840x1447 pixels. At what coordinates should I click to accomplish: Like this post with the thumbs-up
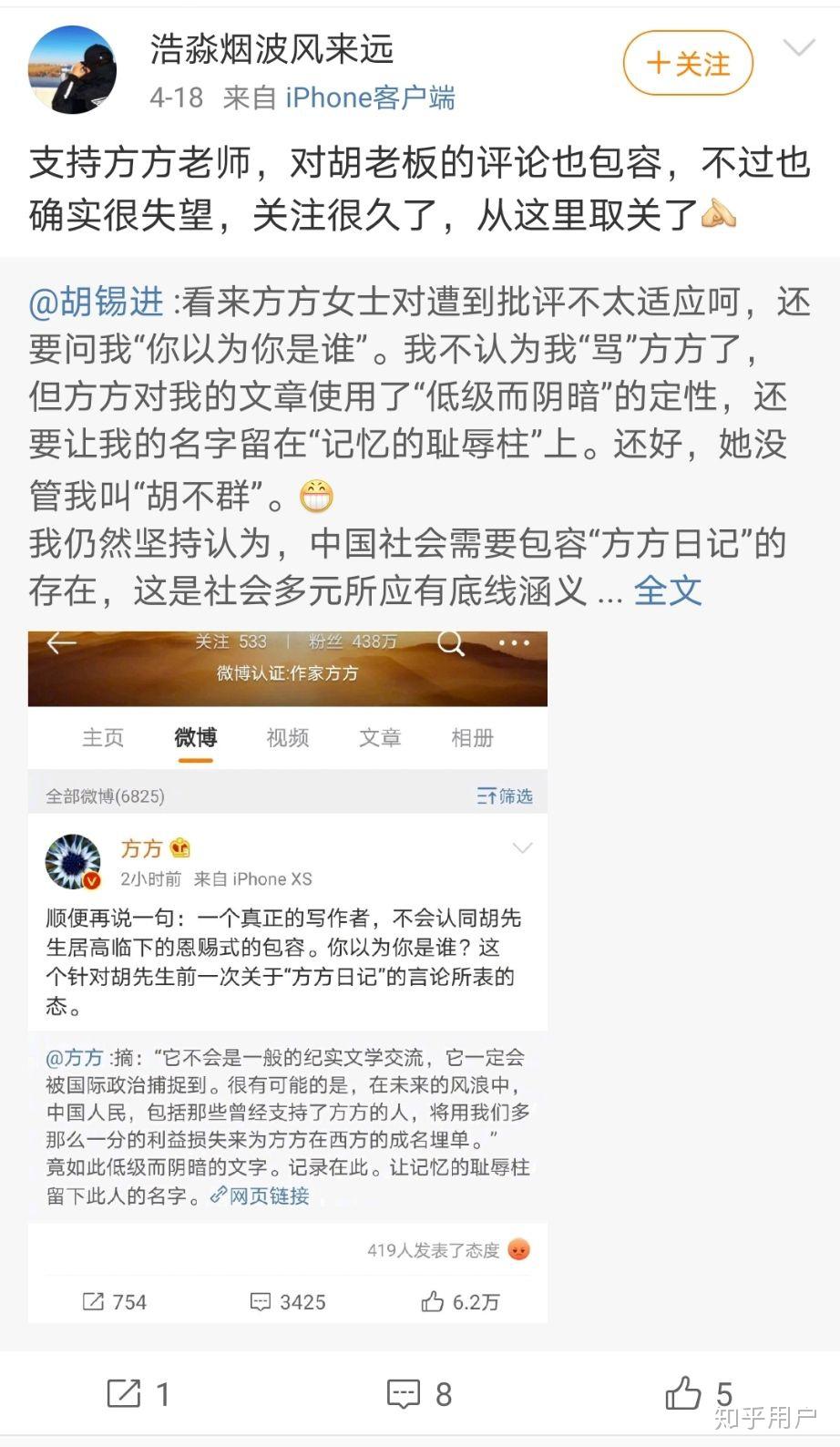tap(698, 1393)
